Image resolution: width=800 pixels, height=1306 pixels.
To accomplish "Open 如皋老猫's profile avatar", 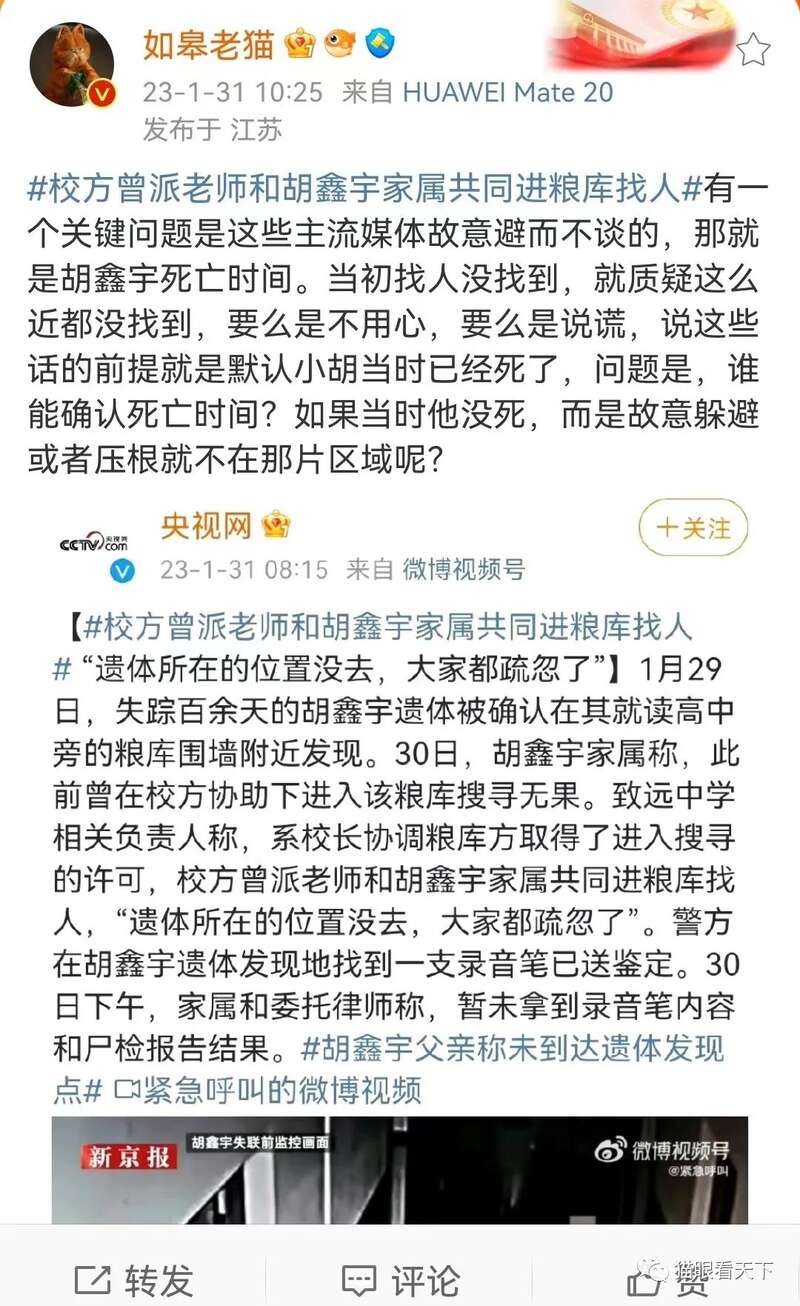I will [71, 65].
